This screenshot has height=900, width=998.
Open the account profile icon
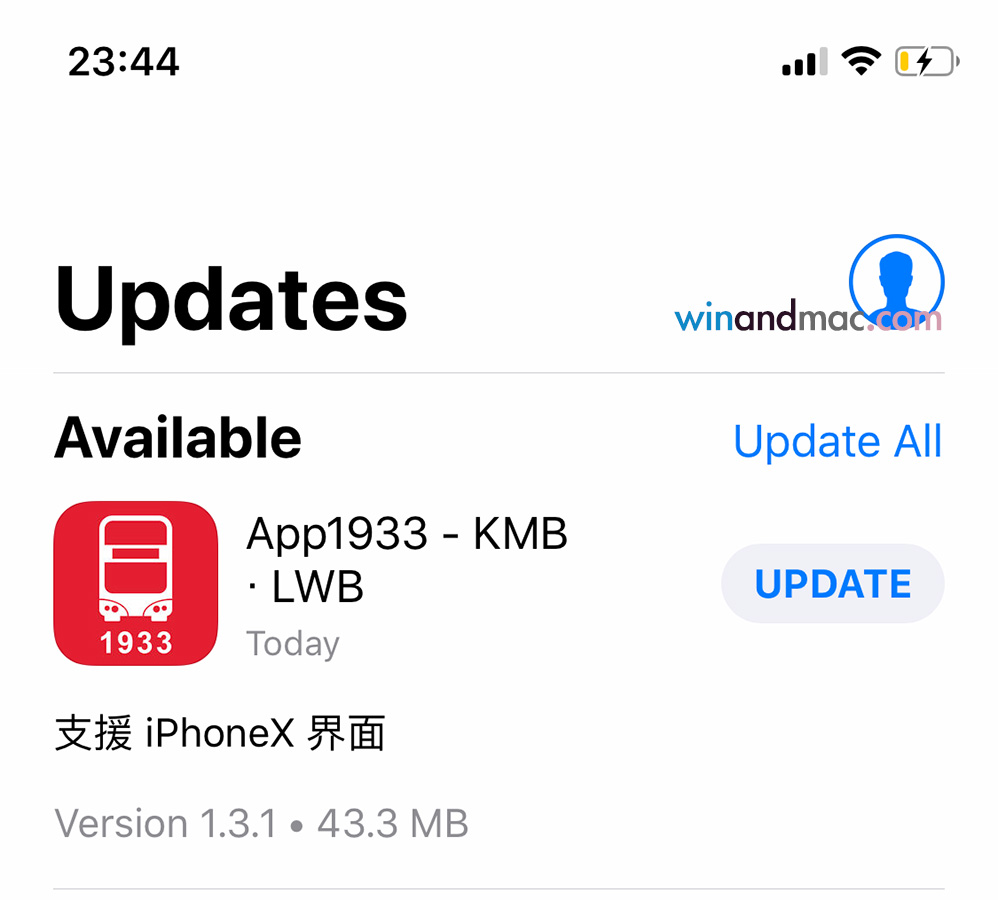click(x=896, y=281)
